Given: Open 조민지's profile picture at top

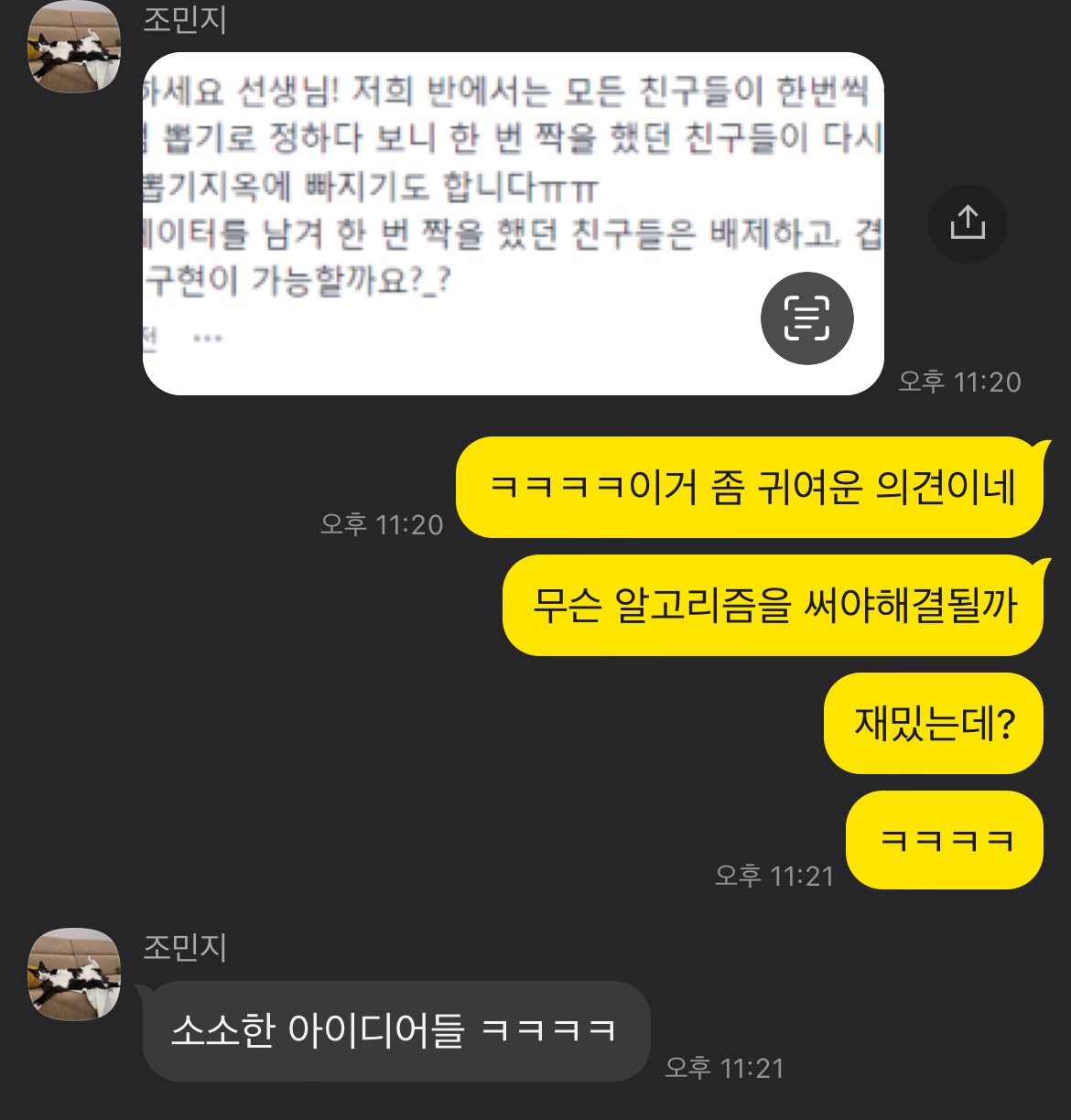Looking at the screenshot, I should click(x=74, y=48).
